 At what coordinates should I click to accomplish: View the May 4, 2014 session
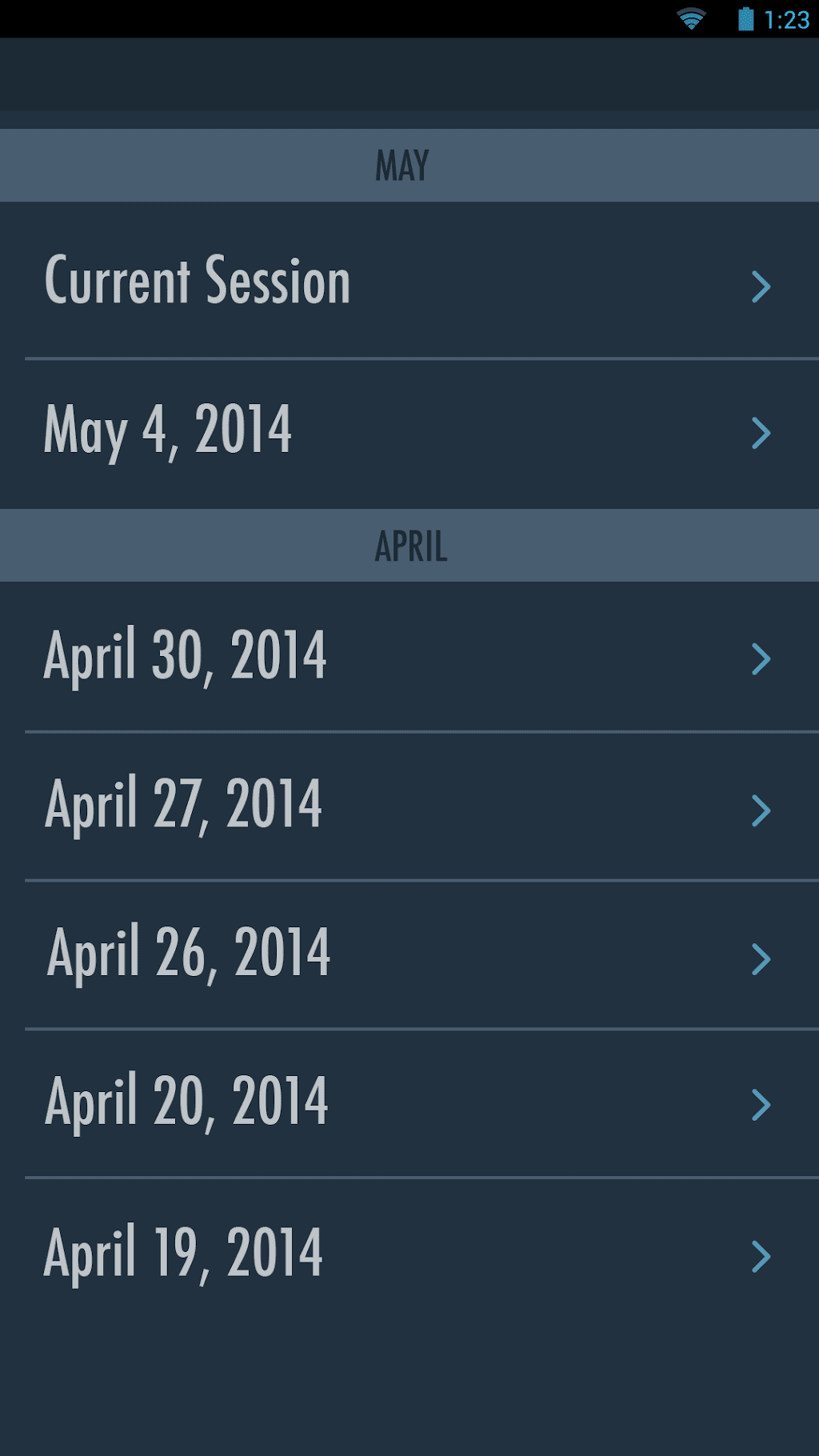[408, 432]
